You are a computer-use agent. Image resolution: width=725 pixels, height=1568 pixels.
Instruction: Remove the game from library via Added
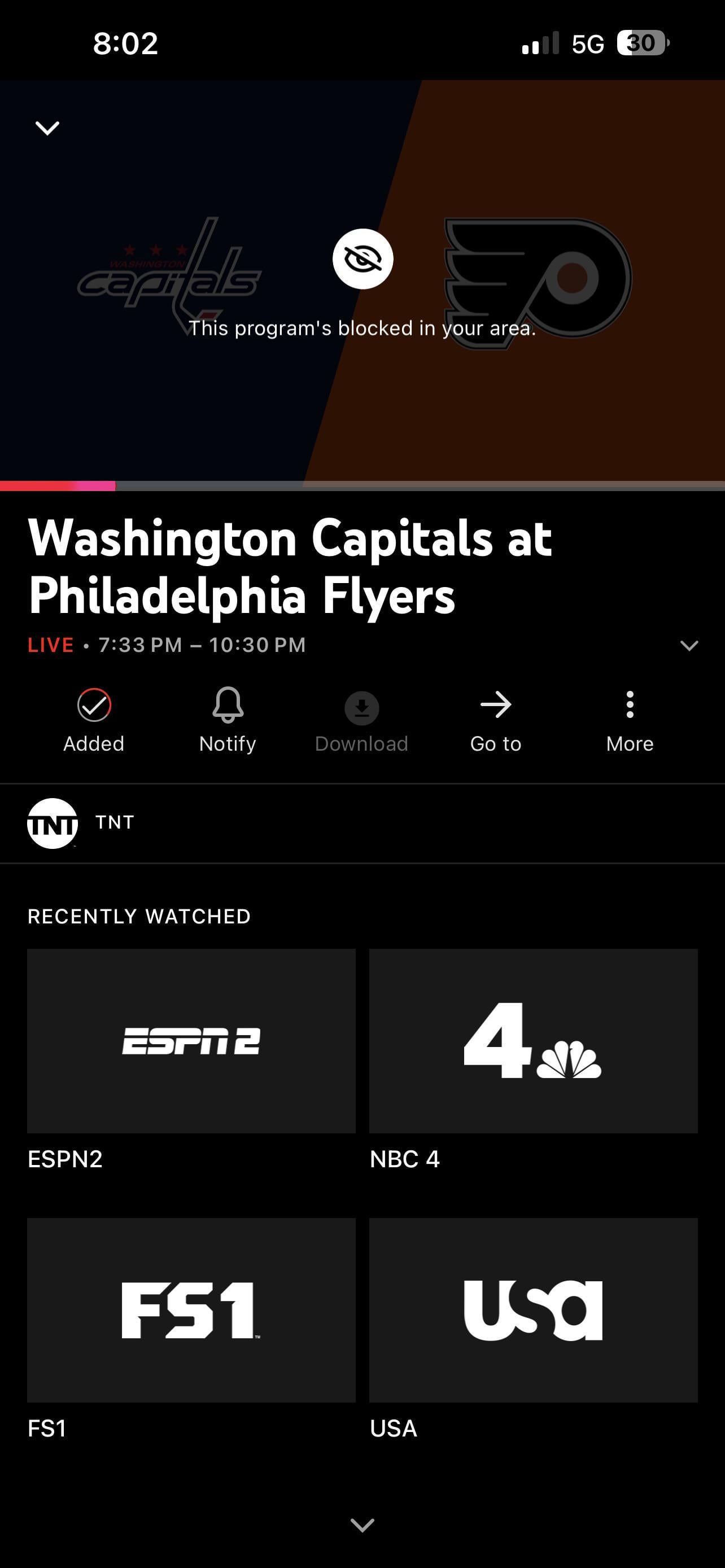94,719
